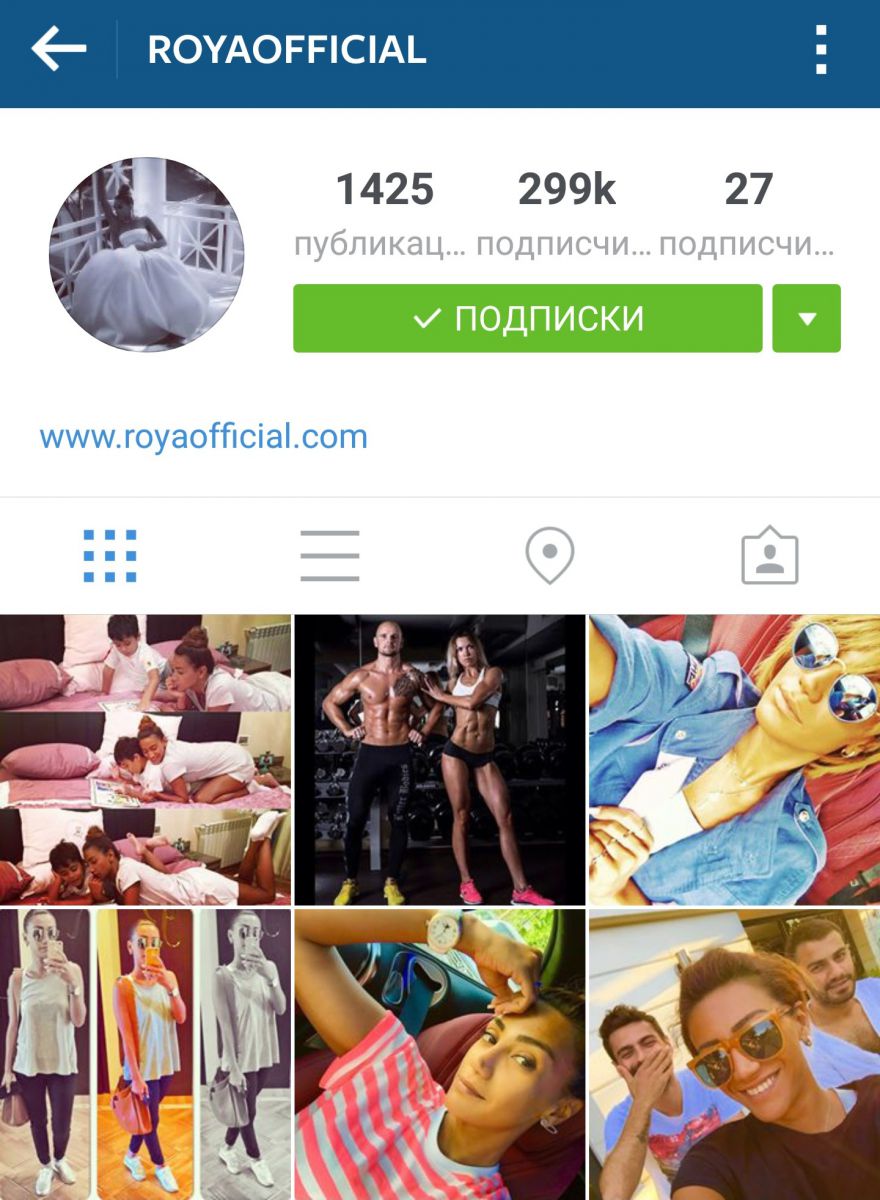Screen dimensions: 880x1200
Task: Open the three-dot overflow menu
Action: click(821, 50)
